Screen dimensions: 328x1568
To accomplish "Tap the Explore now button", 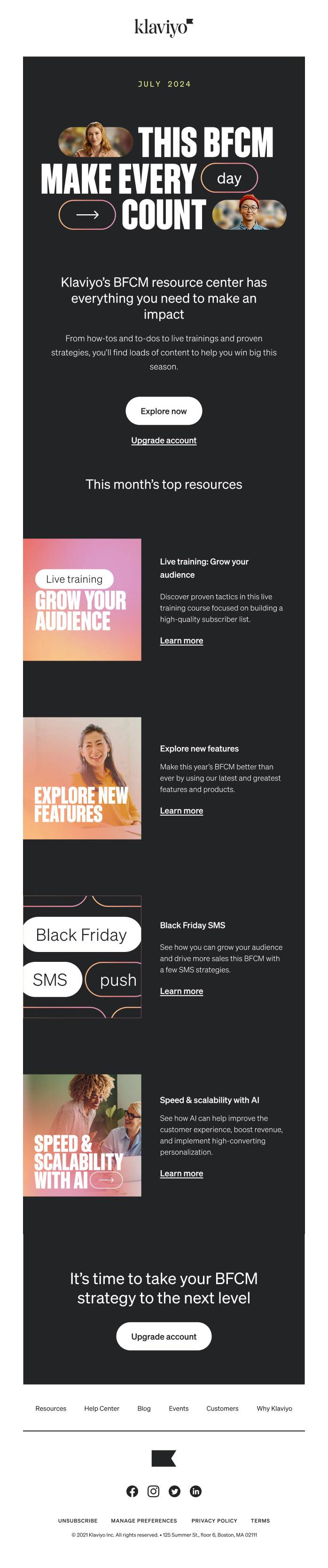I will tap(164, 411).
